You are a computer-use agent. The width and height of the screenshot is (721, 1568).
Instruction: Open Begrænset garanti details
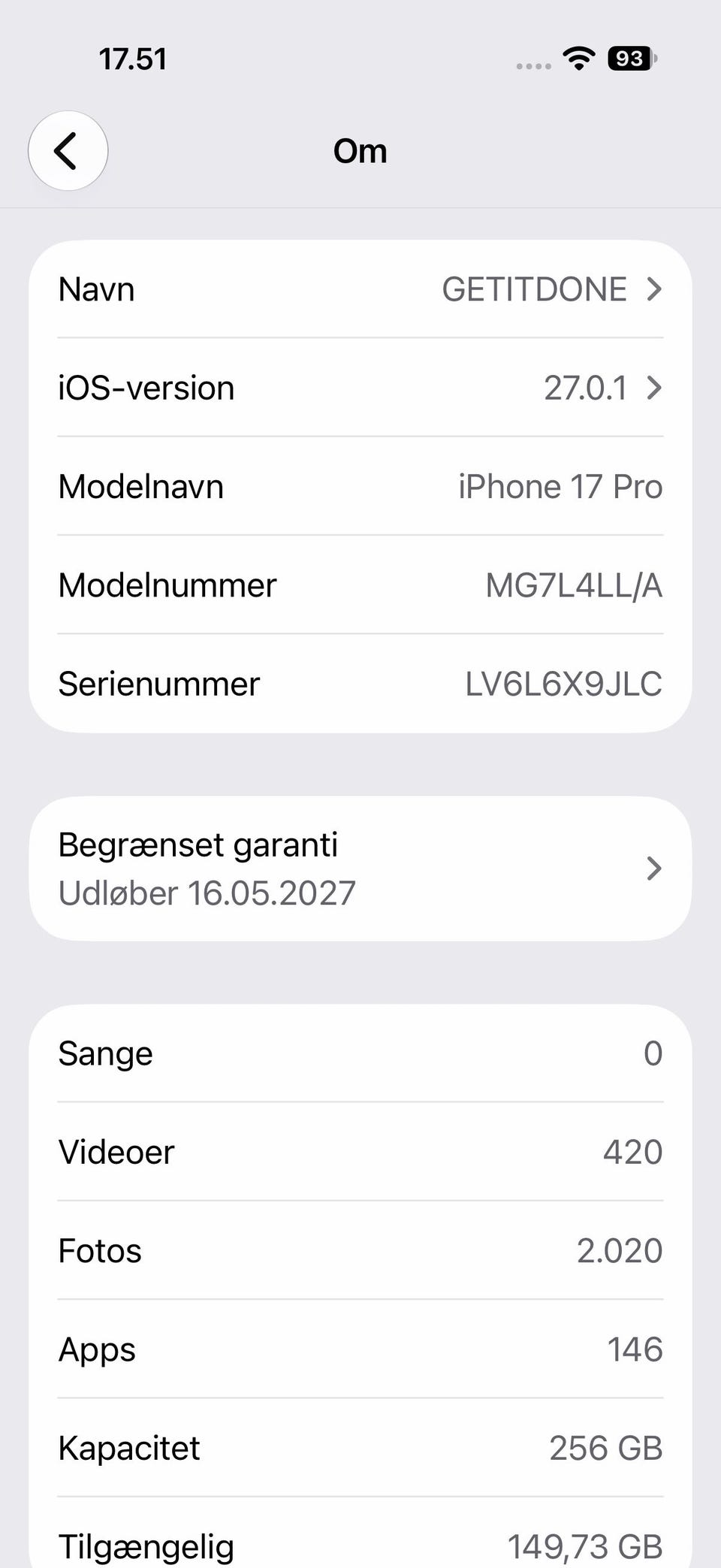tap(360, 869)
